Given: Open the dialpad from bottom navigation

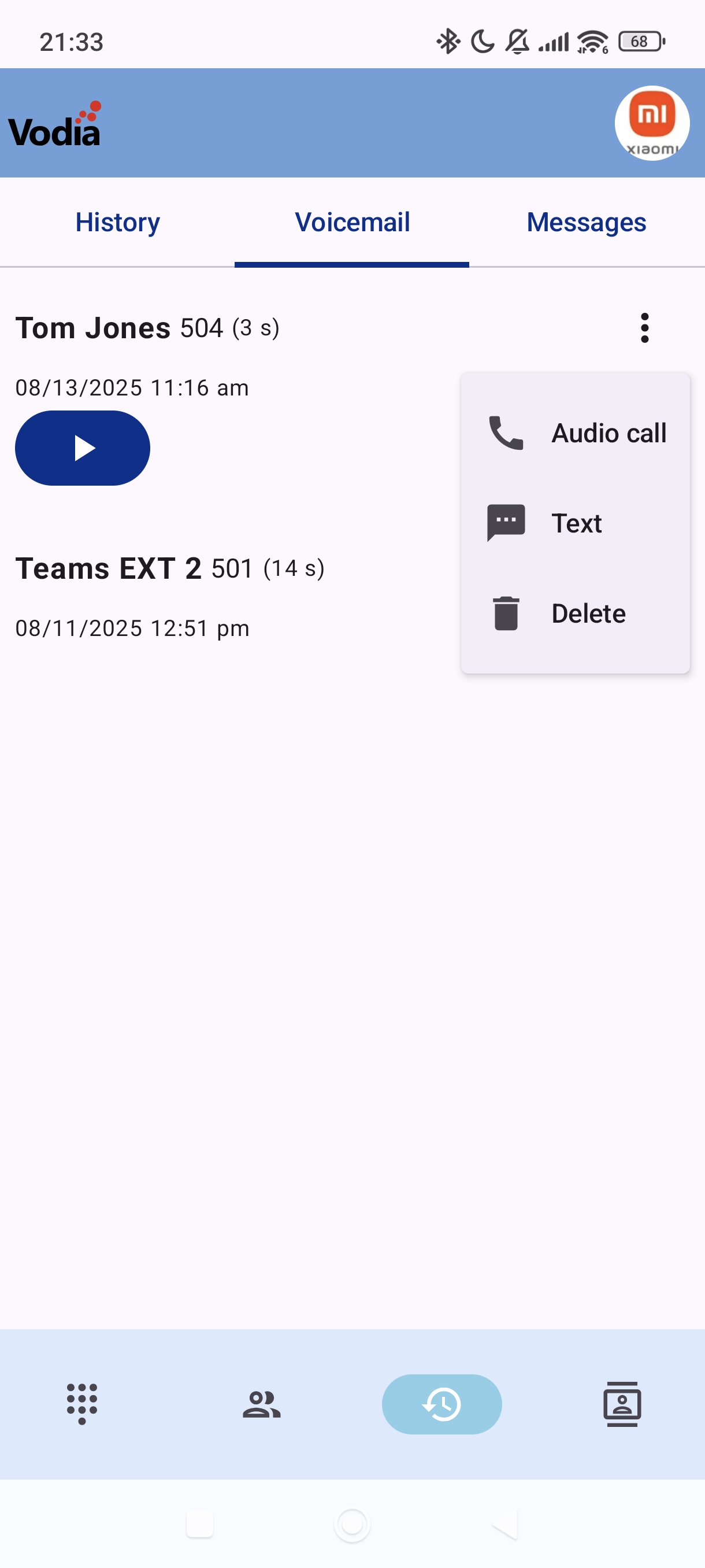Looking at the screenshot, I should click(81, 1404).
